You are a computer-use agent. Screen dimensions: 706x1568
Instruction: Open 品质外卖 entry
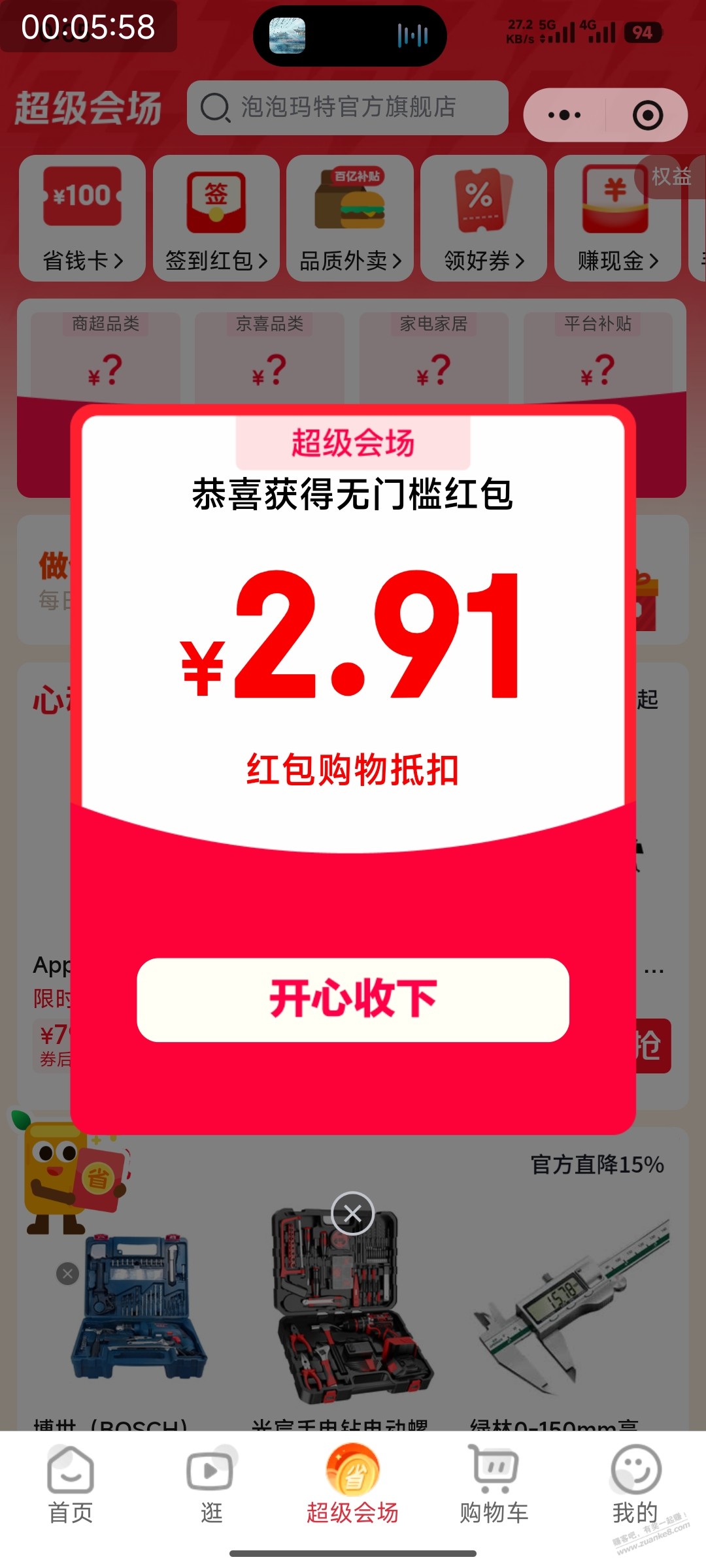coord(350,218)
